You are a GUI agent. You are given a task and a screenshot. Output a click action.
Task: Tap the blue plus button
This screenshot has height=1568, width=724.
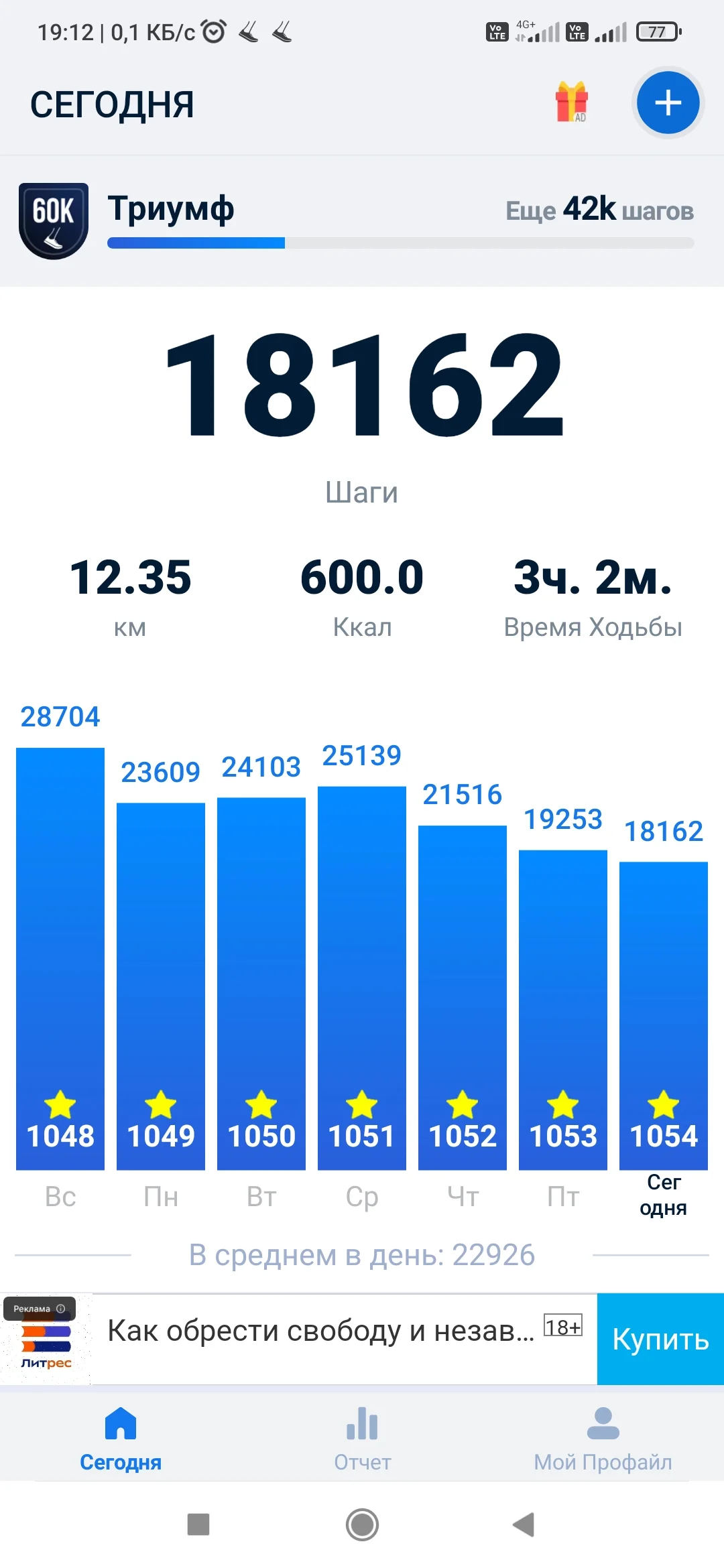[668, 103]
